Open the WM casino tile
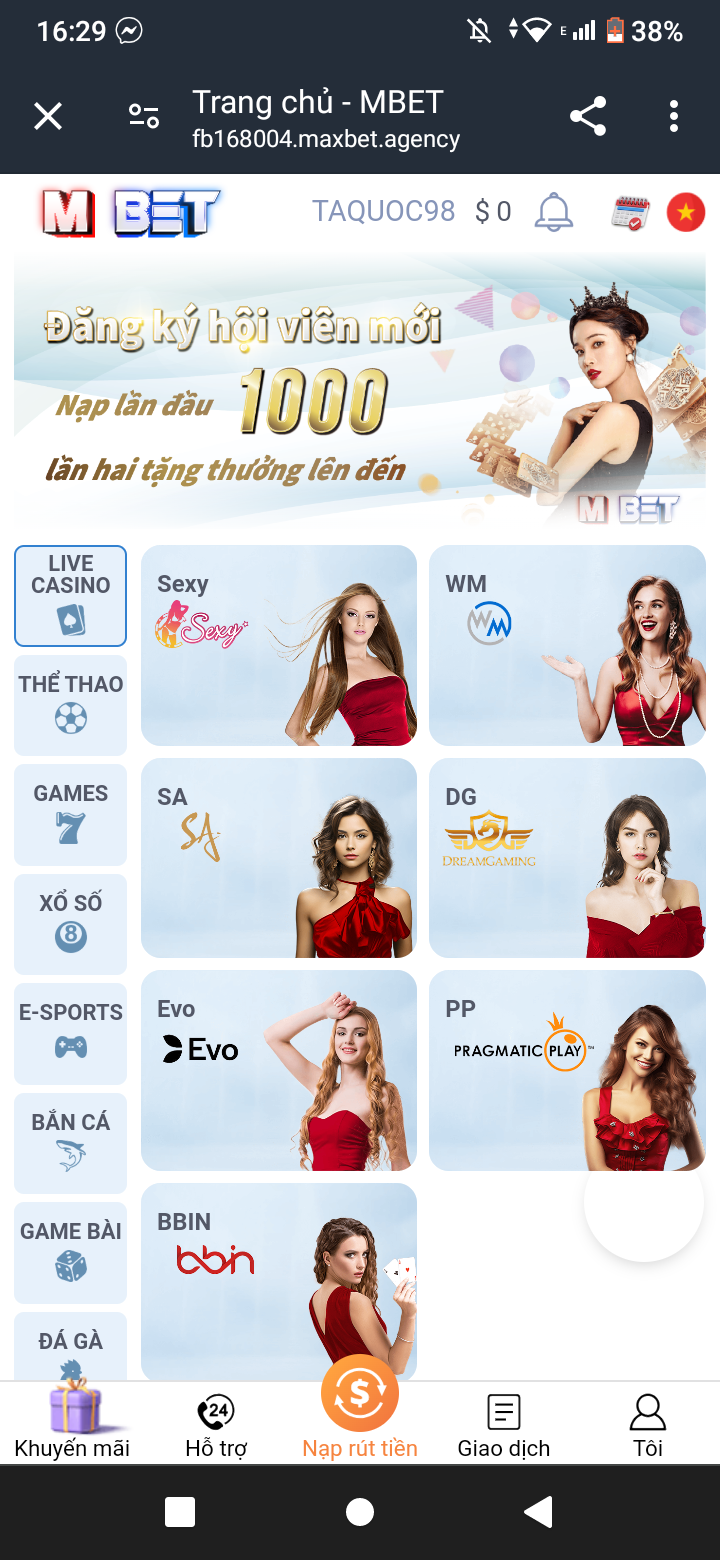The image size is (720, 1560). click(x=567, y=645)
